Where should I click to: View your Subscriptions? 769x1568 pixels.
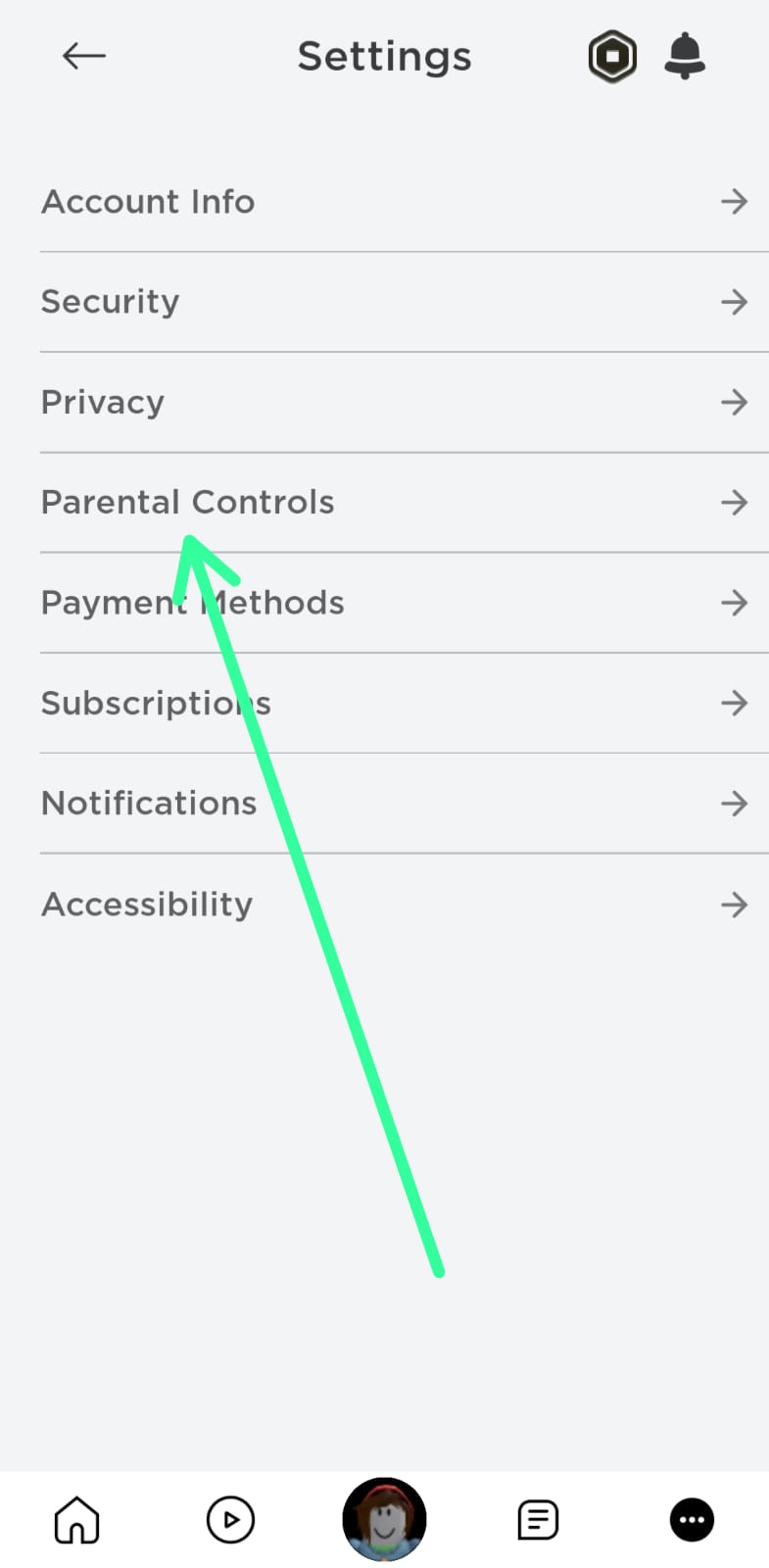pyautogui.click(x=155, y=703)
